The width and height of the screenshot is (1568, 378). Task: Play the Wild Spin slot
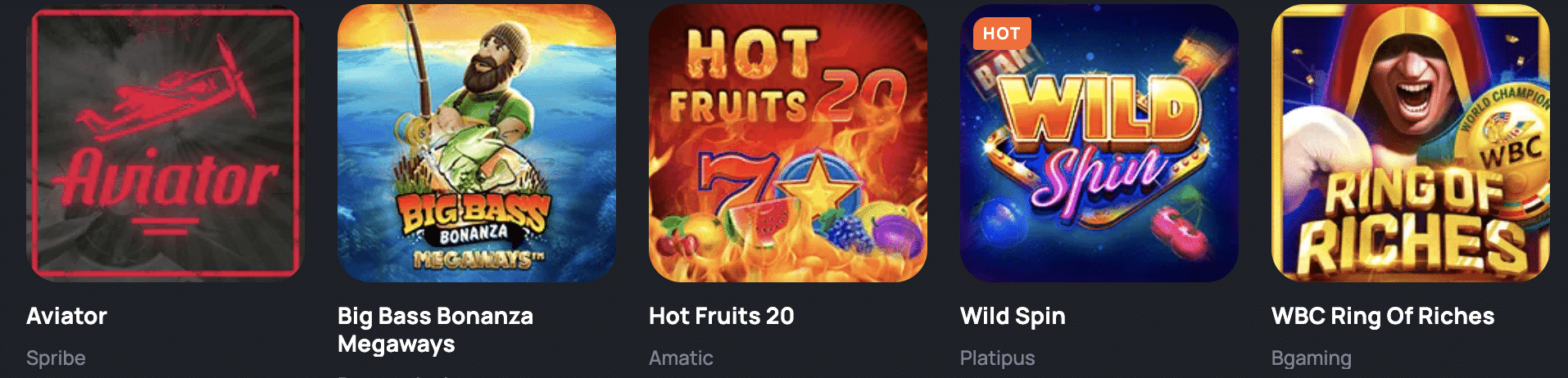[x=1099, y=144]
